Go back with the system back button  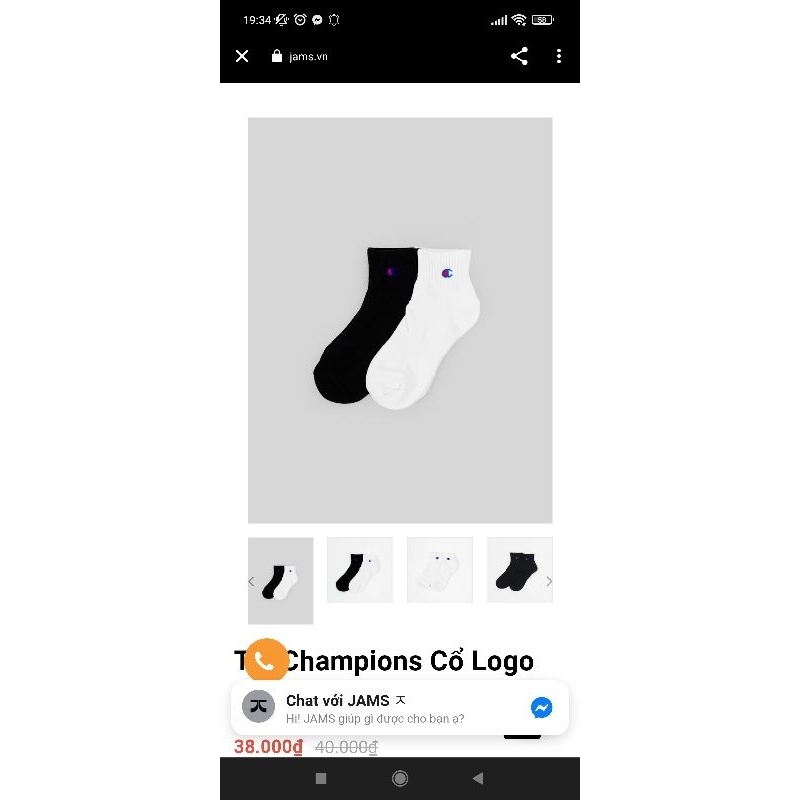[477, 778]
